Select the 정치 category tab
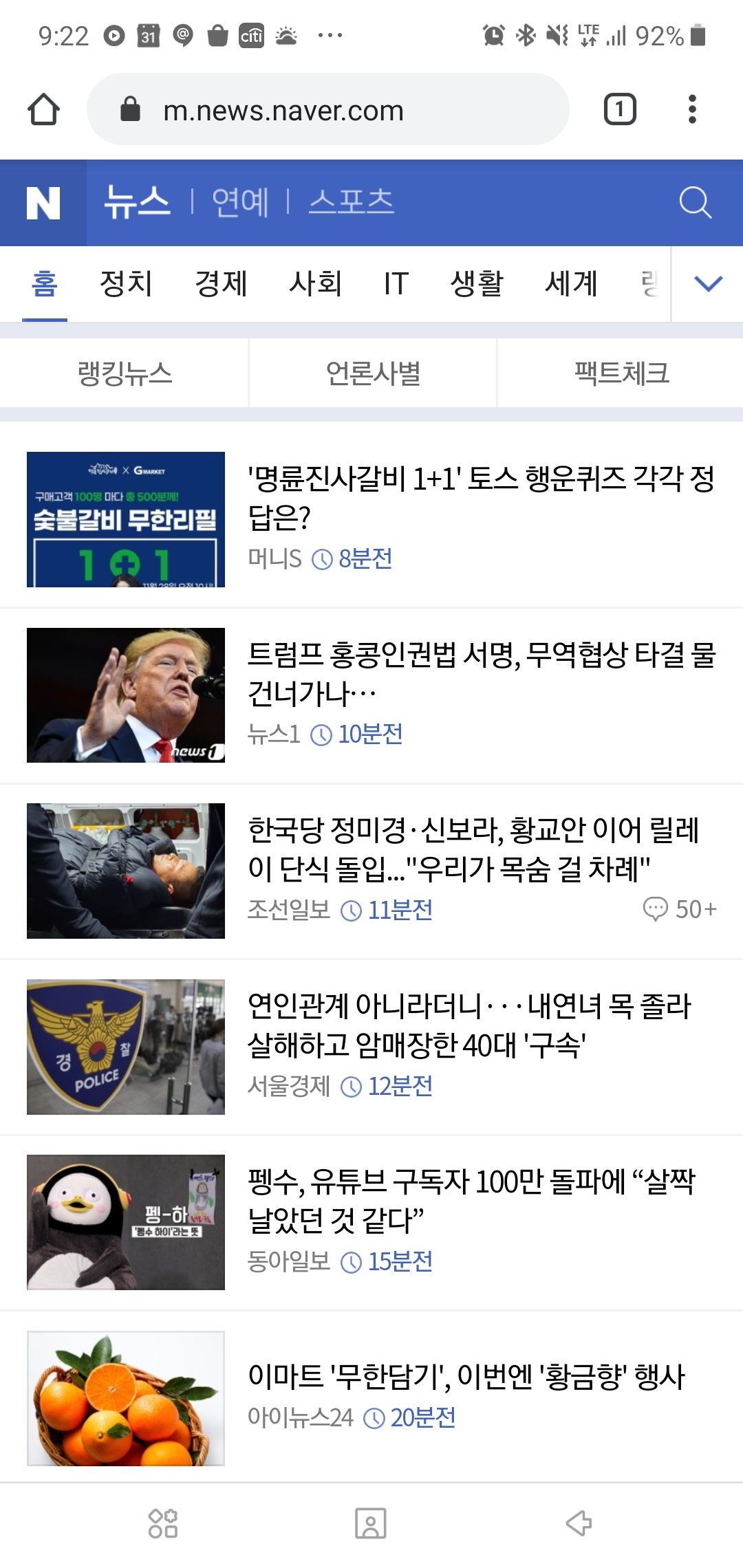743x1568 pixels. 126,283
